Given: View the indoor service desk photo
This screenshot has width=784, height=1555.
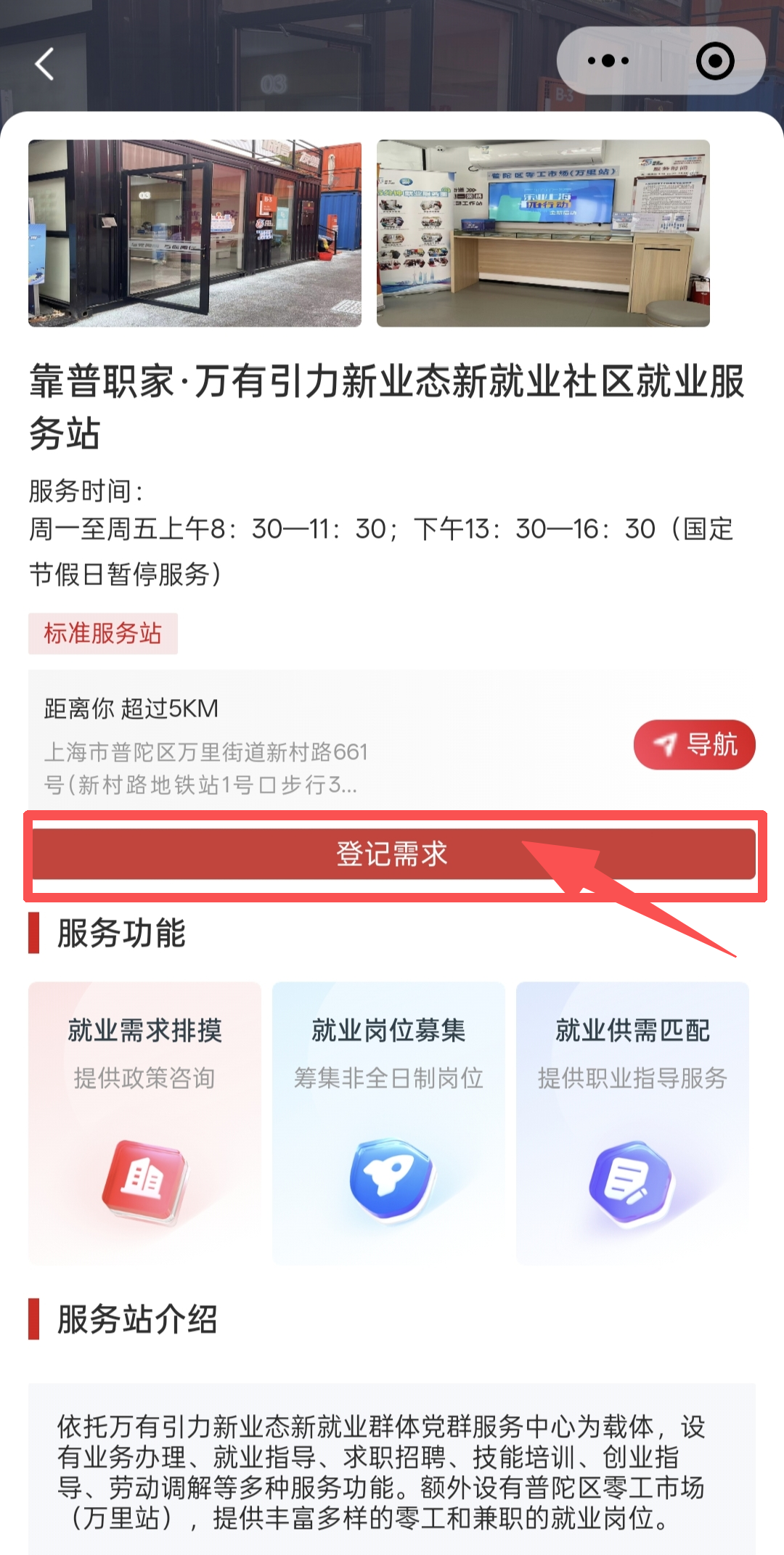Looking at the screenshot, I should point(543,233).
